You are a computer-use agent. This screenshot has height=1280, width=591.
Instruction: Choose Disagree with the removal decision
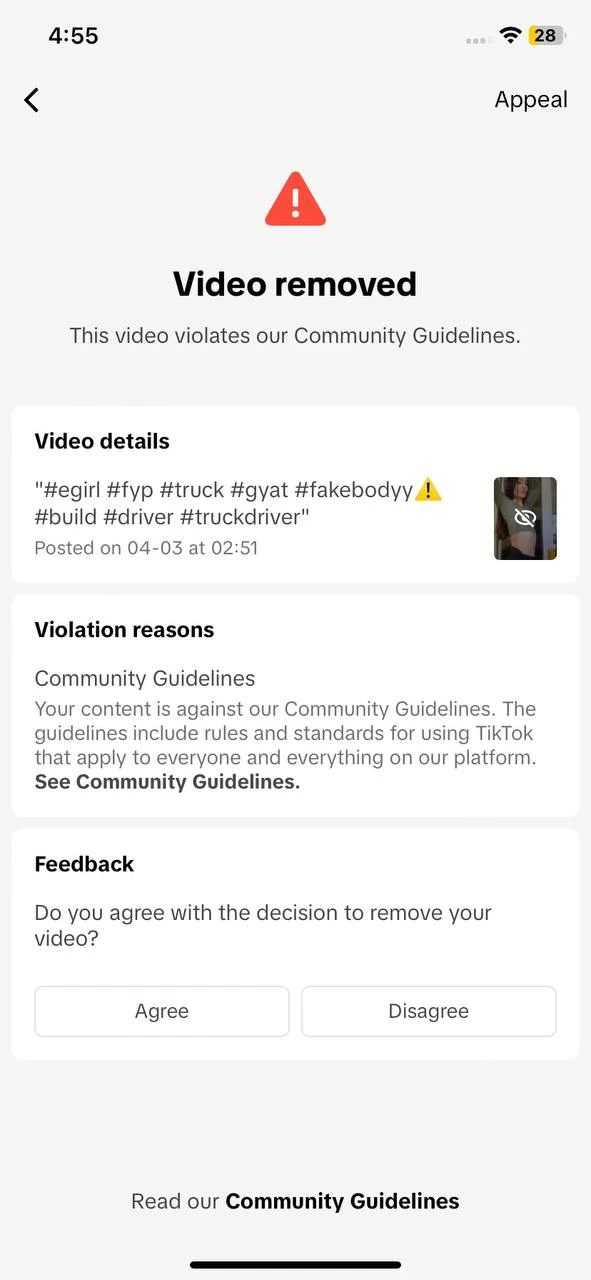pos(429,1011)
